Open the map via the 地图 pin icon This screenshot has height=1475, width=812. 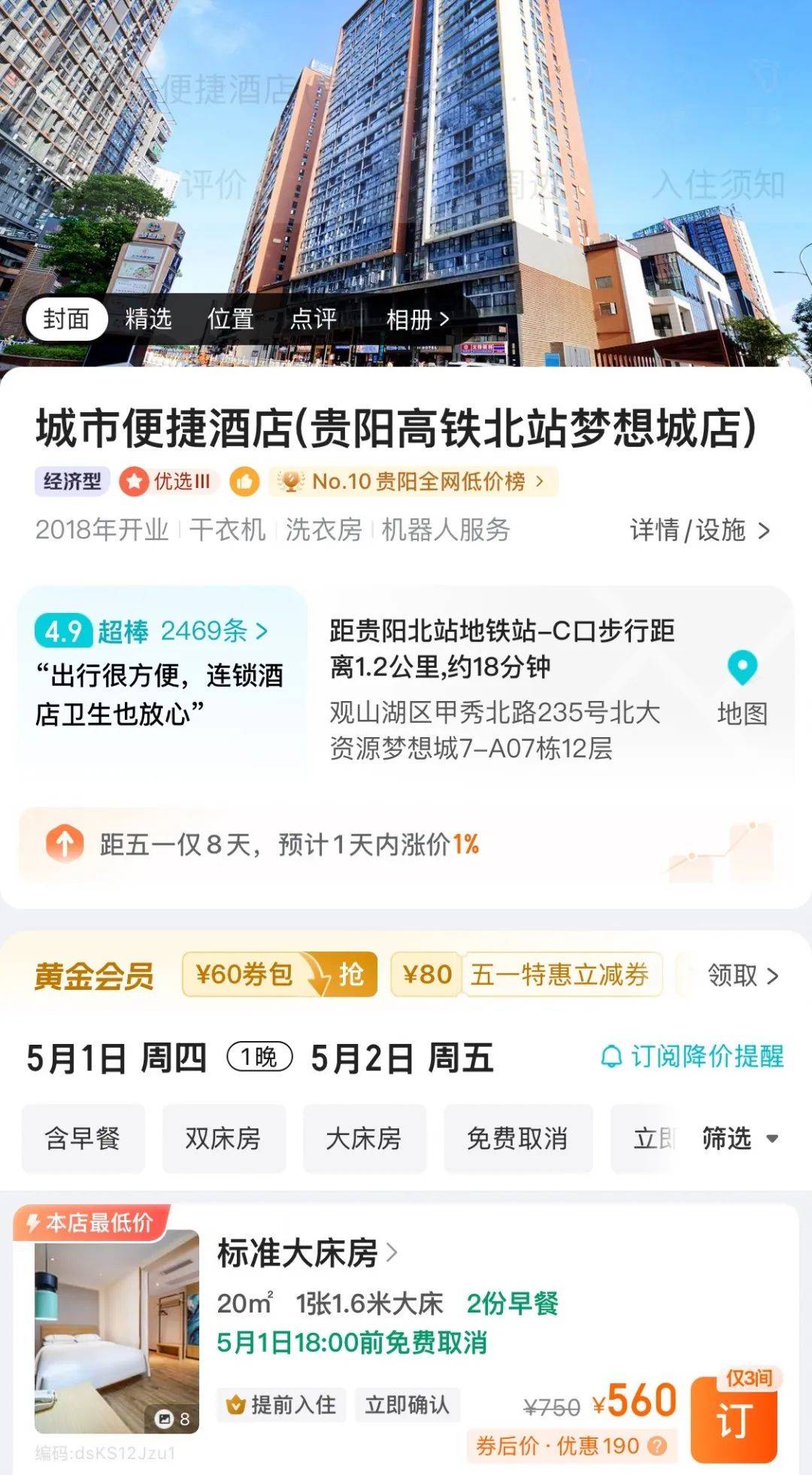(x=741, y=666)
